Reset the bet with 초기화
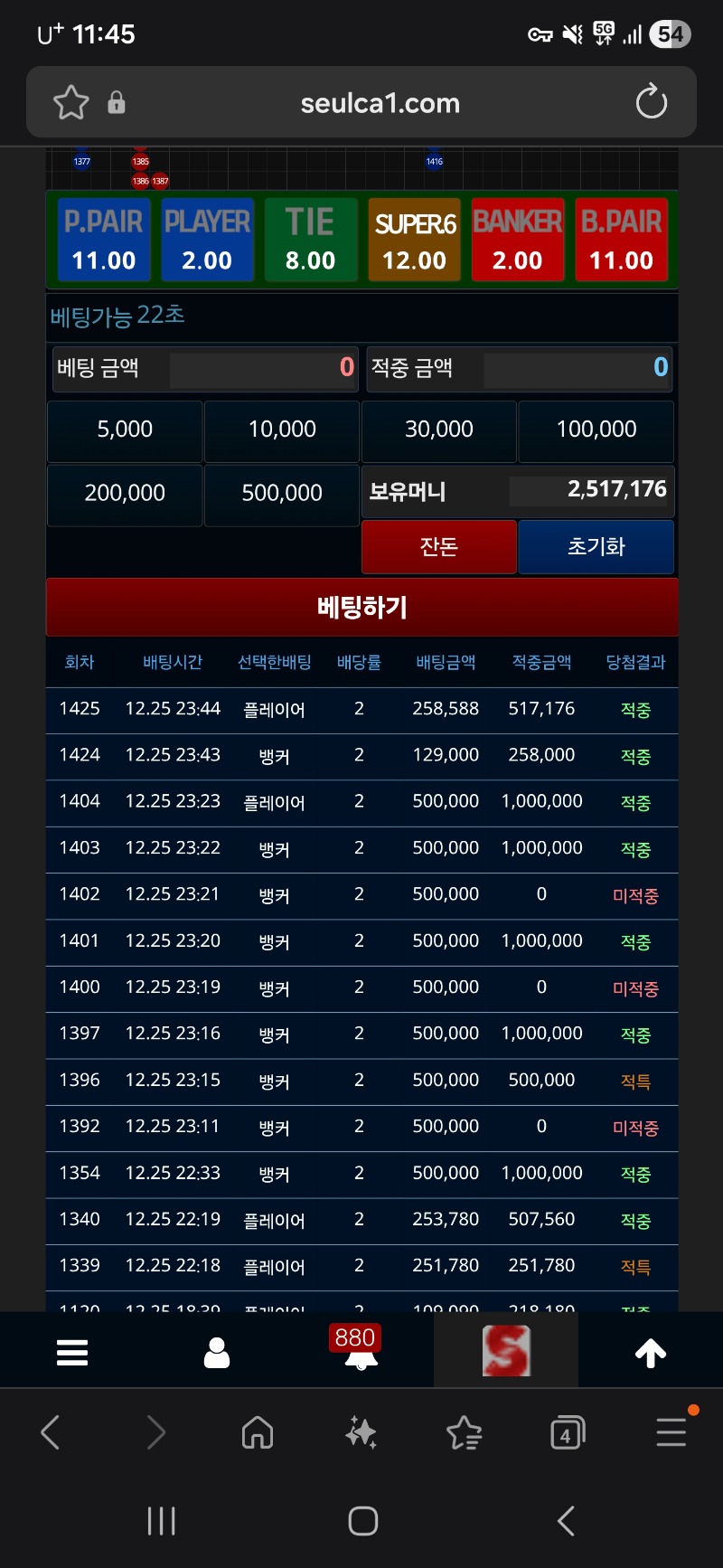This screenshot has width=723, height=1568. [596, 547]
